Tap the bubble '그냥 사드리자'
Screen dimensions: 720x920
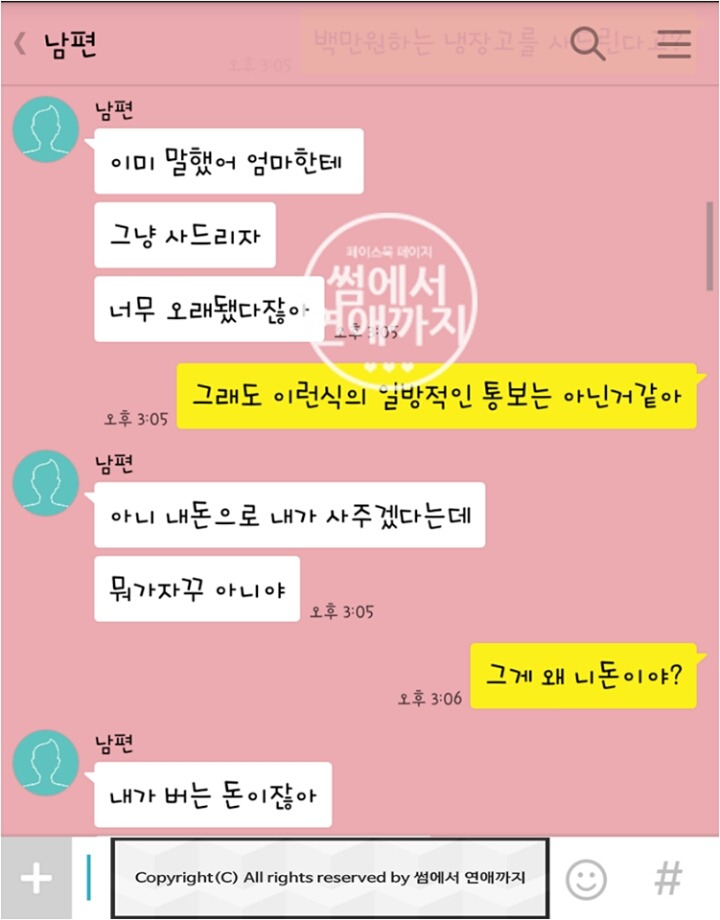tap(185, 234)
